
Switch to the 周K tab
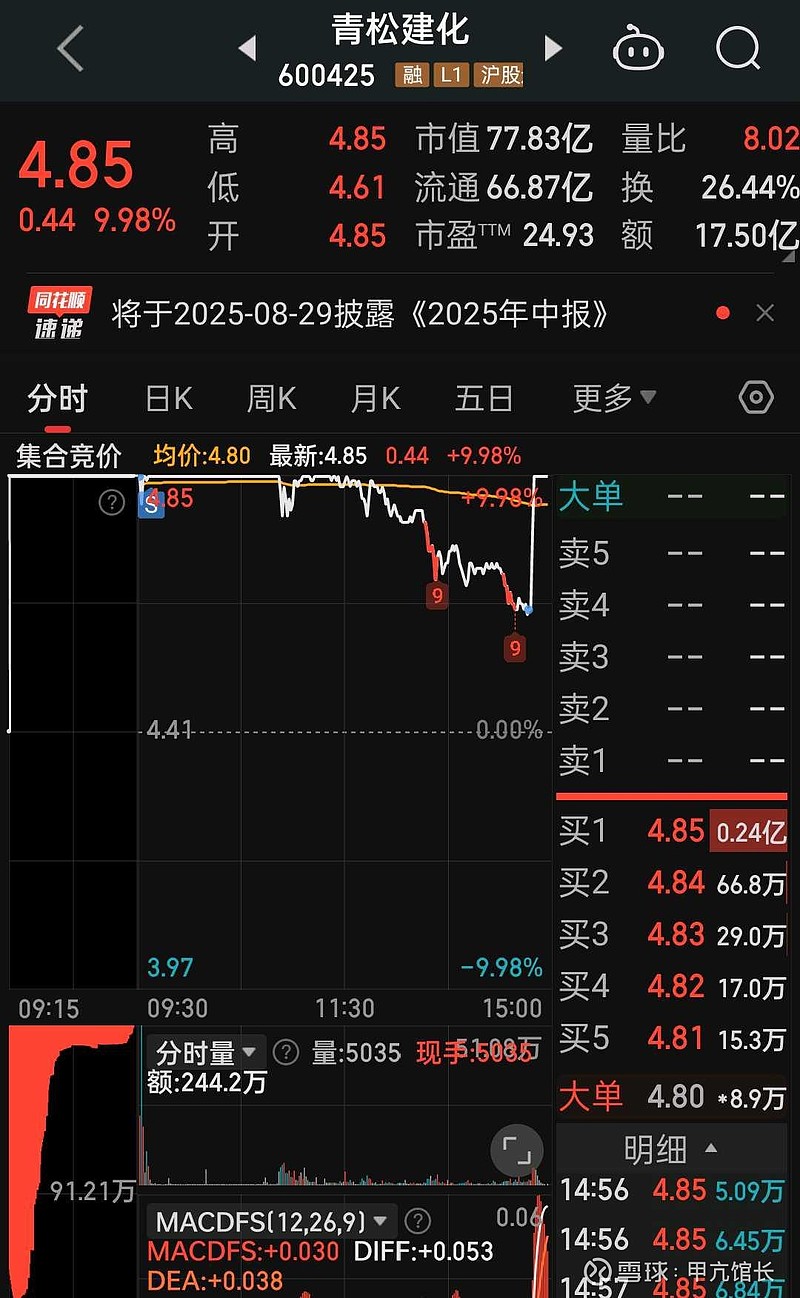(x=271, y=399)
